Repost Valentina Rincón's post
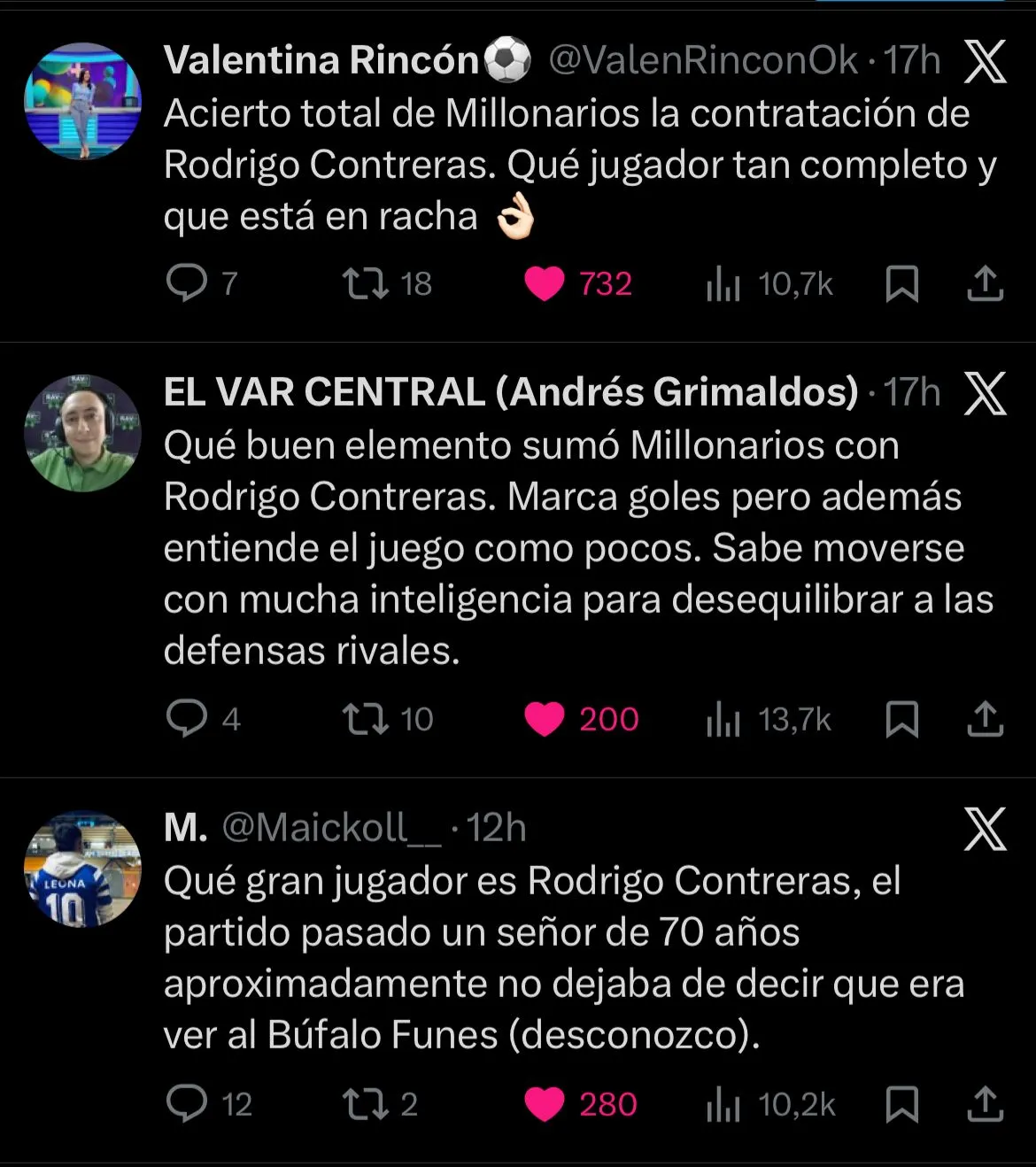The width and height of the screenshot is (1036, 1167). coord(366,283)
